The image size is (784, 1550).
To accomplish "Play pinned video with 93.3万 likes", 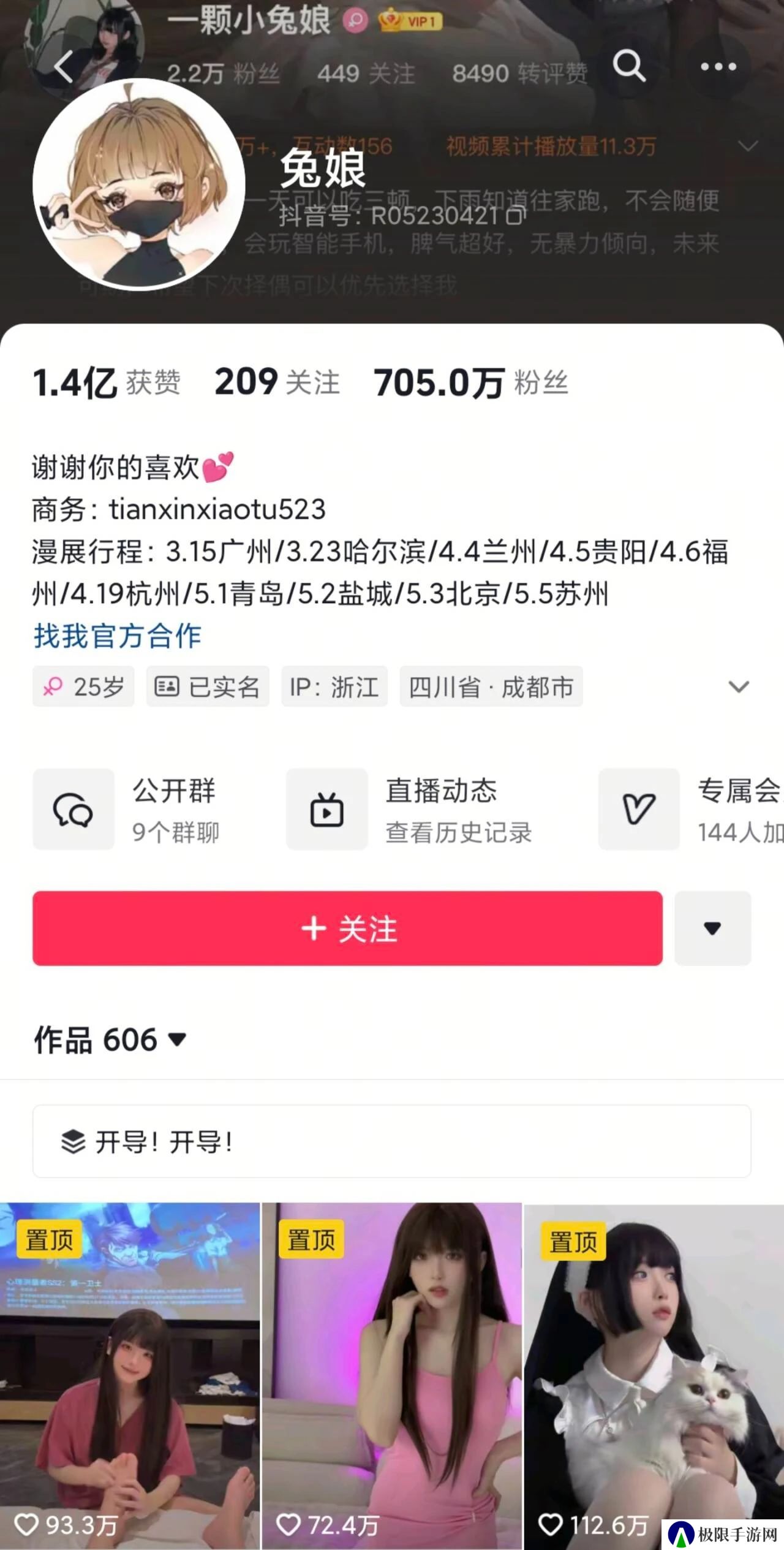I will click(130, 1376).
